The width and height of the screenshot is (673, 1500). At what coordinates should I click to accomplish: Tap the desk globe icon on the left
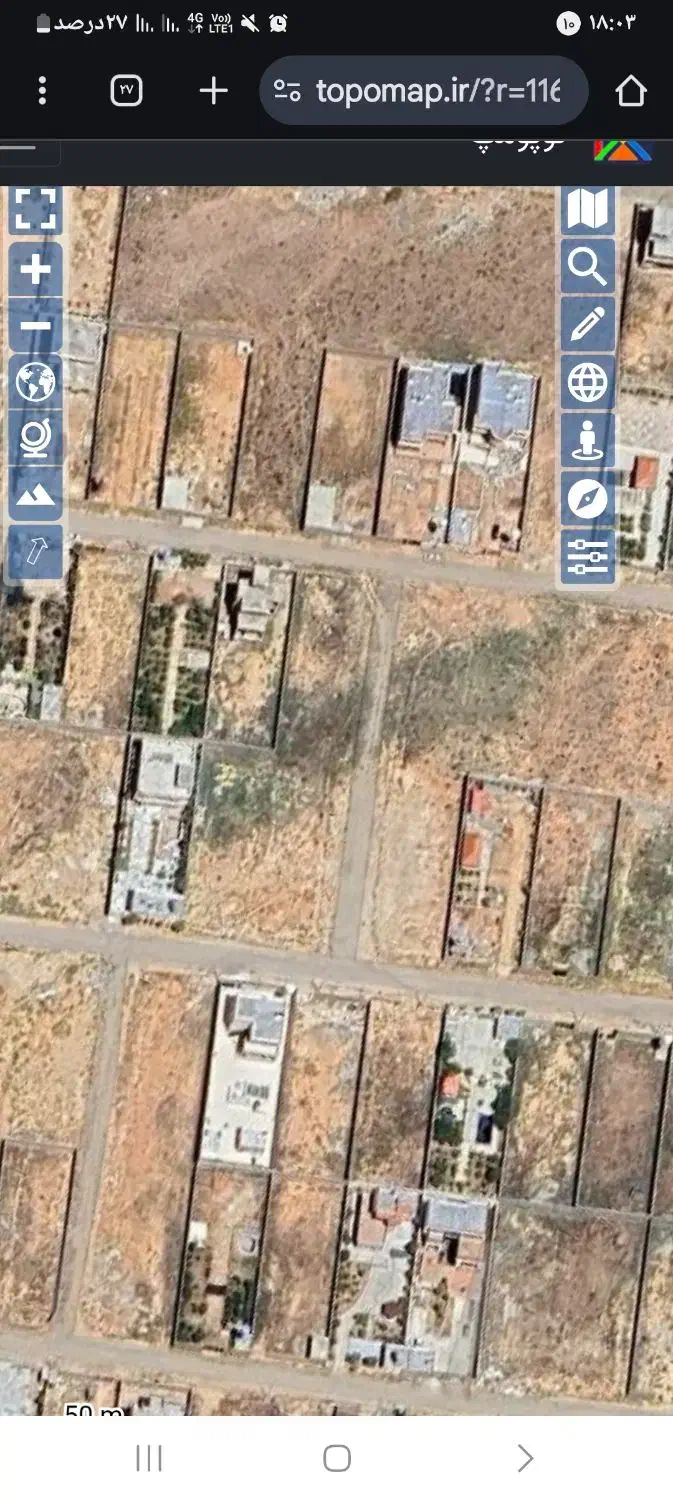pyautogui.click(x=36, y=437)
